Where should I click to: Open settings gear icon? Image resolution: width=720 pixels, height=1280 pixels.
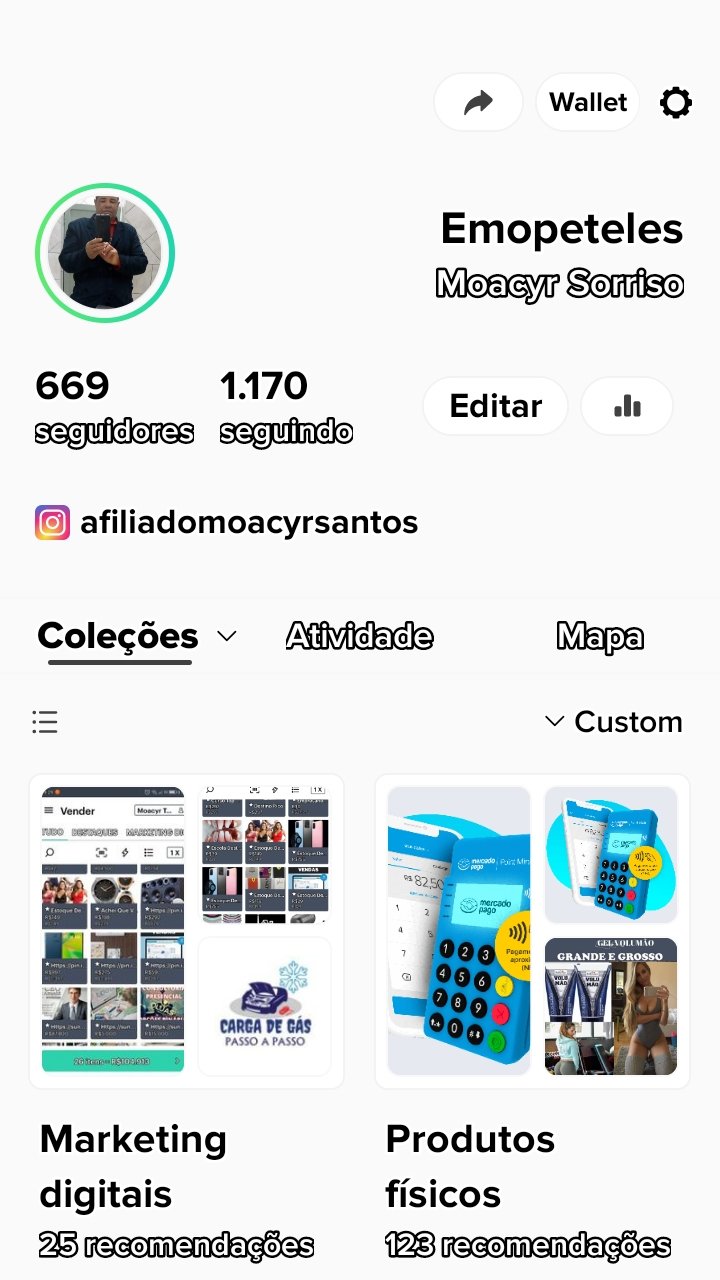pos(676,102)
